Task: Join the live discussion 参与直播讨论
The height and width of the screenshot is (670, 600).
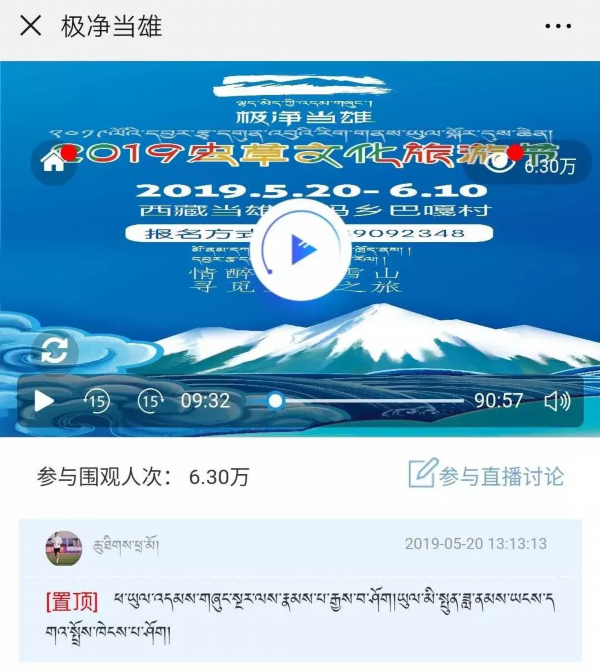Action: pos(486,475)
